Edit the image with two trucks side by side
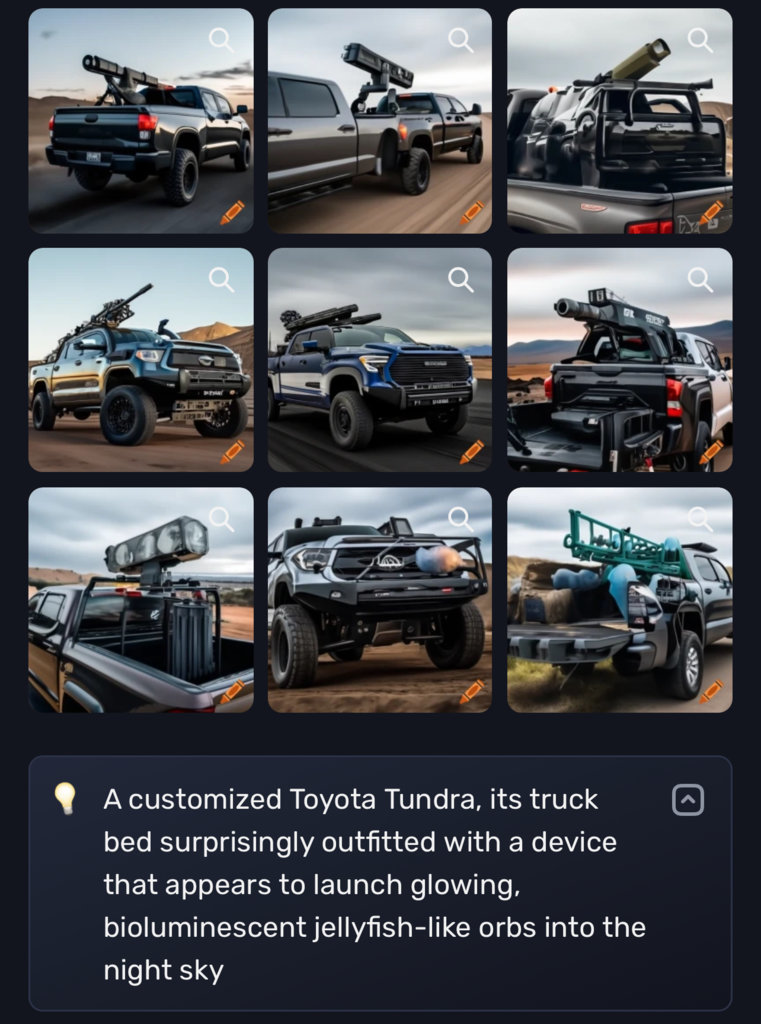 click(472, 212)
